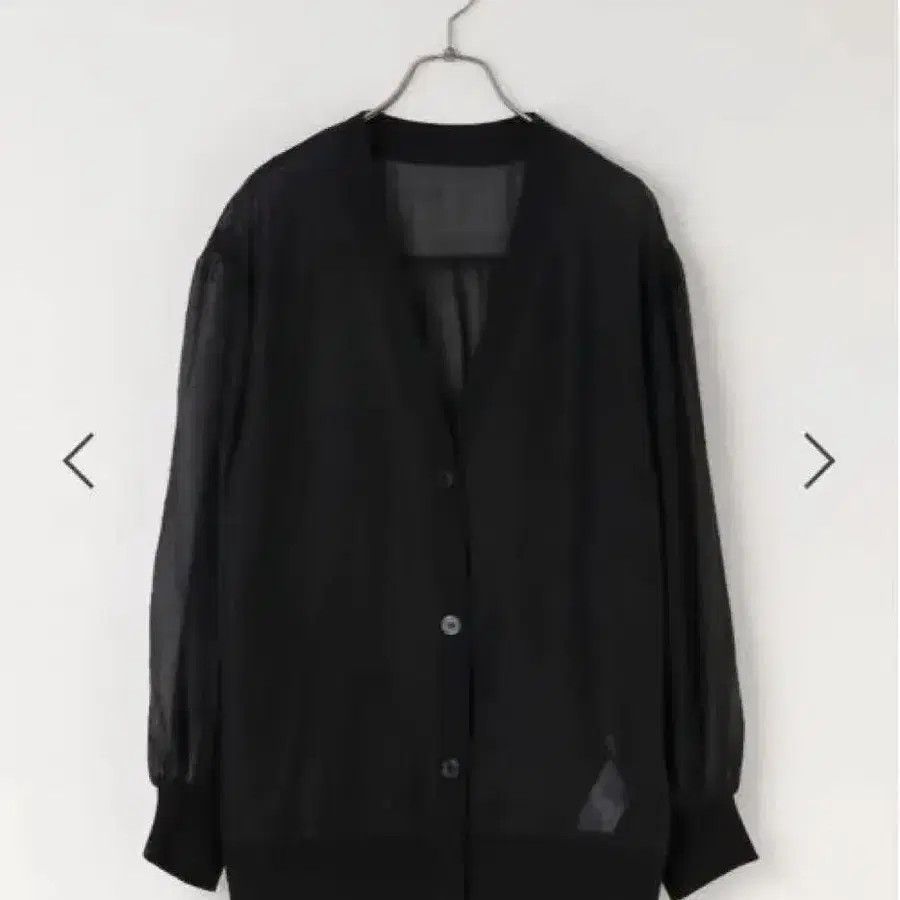The image size is (900, 900).
Task: Go to the previous product photo
Action: point(79,460)
